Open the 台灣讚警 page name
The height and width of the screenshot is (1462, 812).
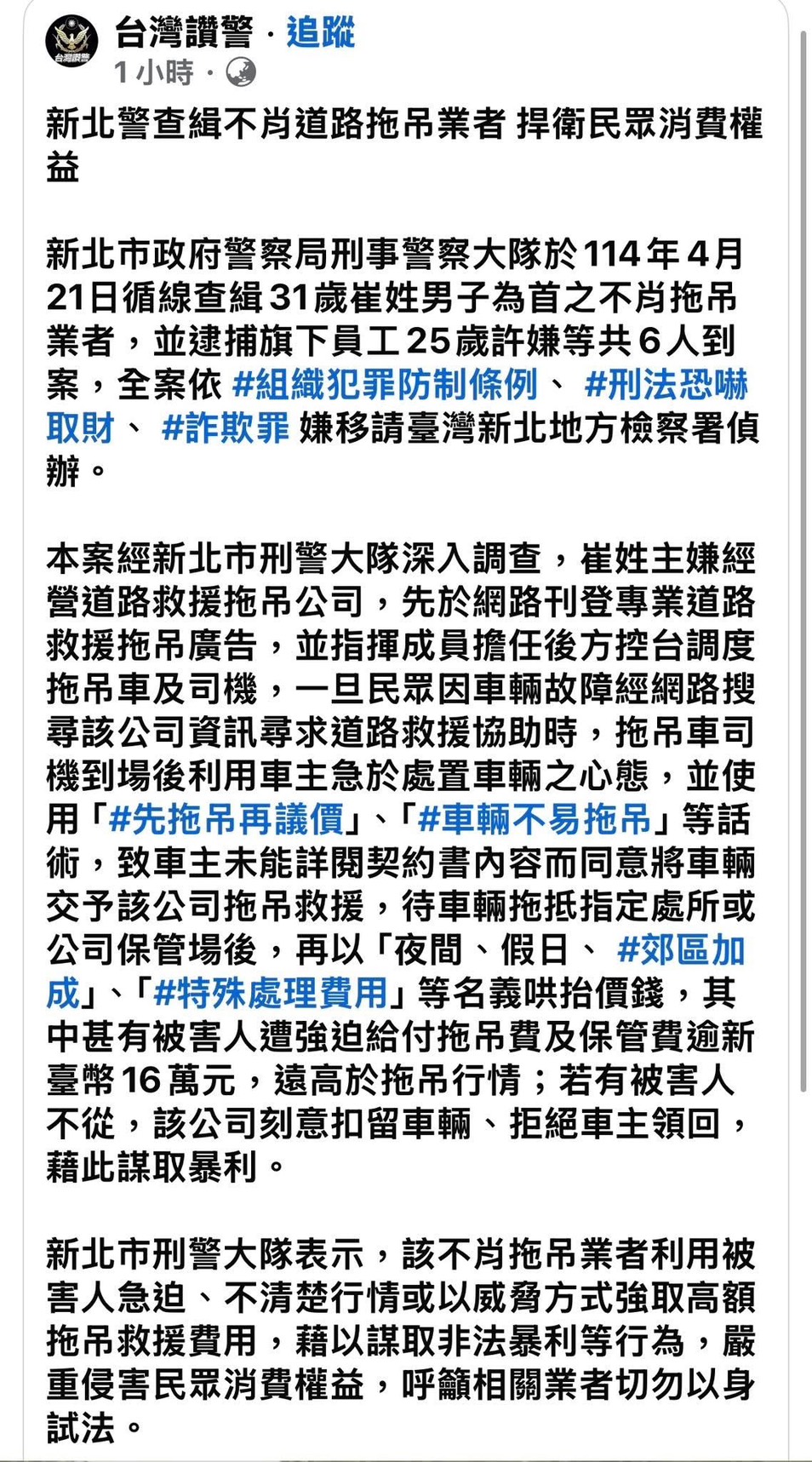click(184, 33)
